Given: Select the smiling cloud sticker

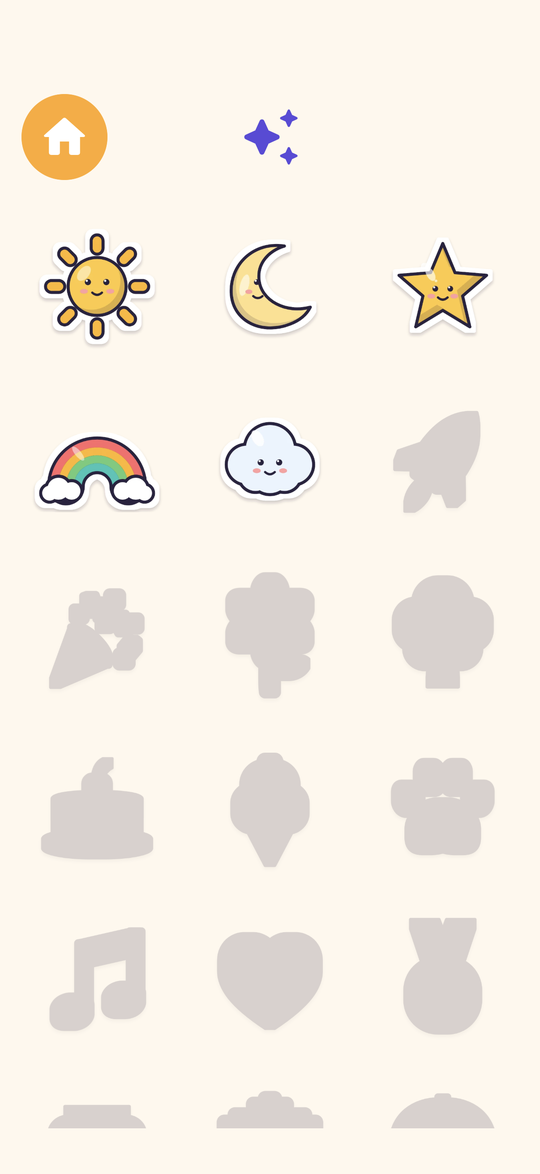Looking at the screenshot, I should pyautogui.click(x=270, y=459).
